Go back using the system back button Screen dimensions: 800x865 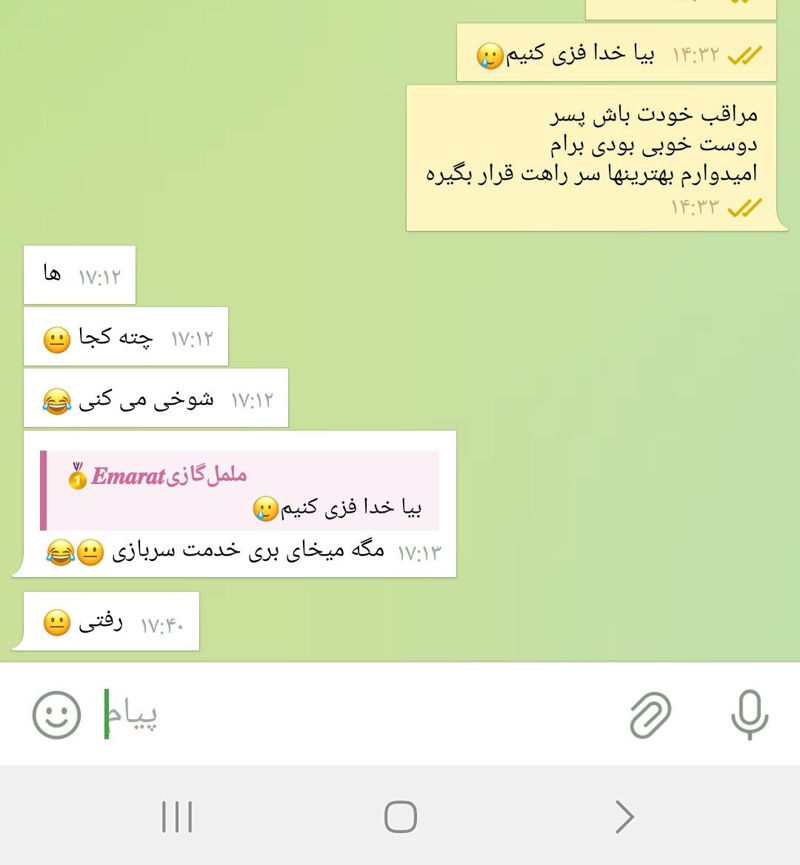pos(624,817)
